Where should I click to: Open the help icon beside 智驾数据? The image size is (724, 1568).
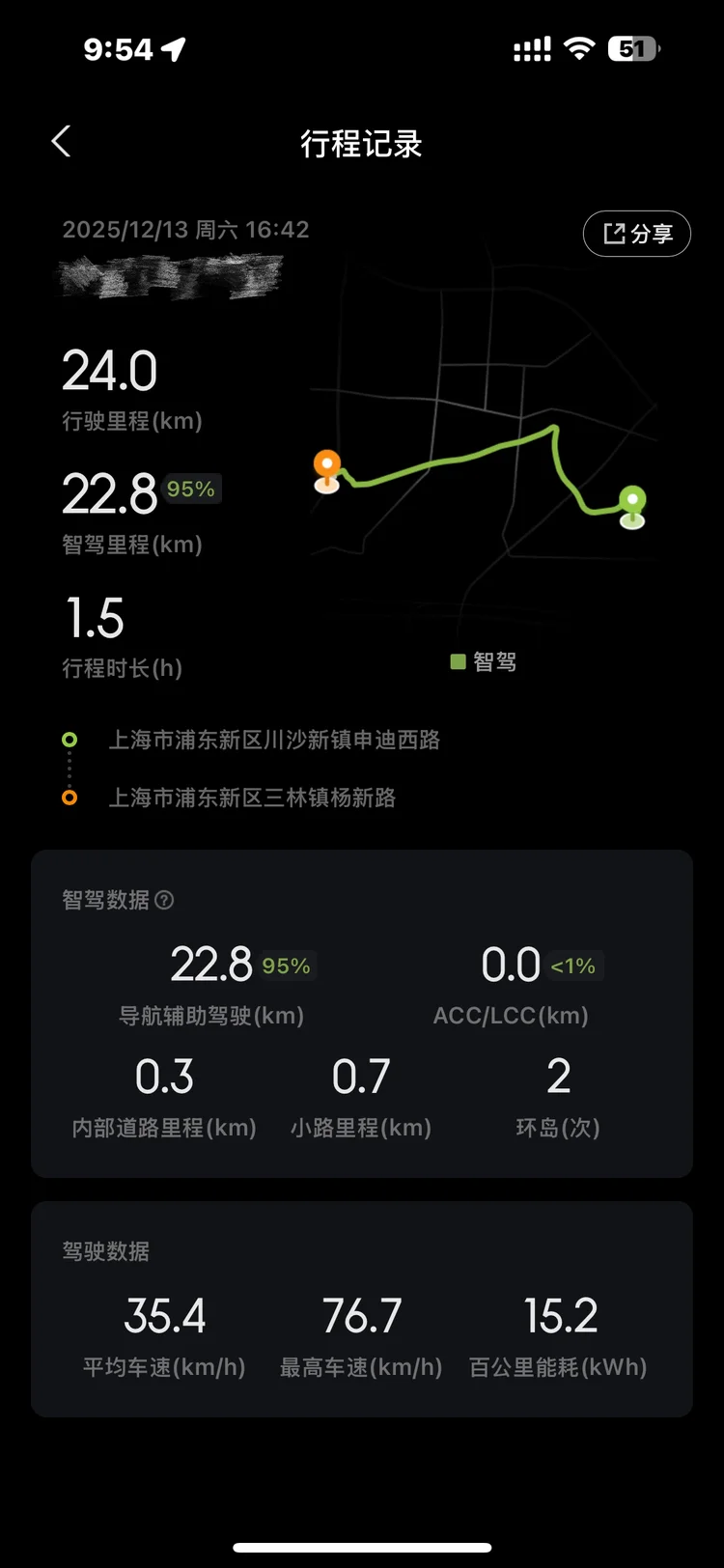click(164, 900)
